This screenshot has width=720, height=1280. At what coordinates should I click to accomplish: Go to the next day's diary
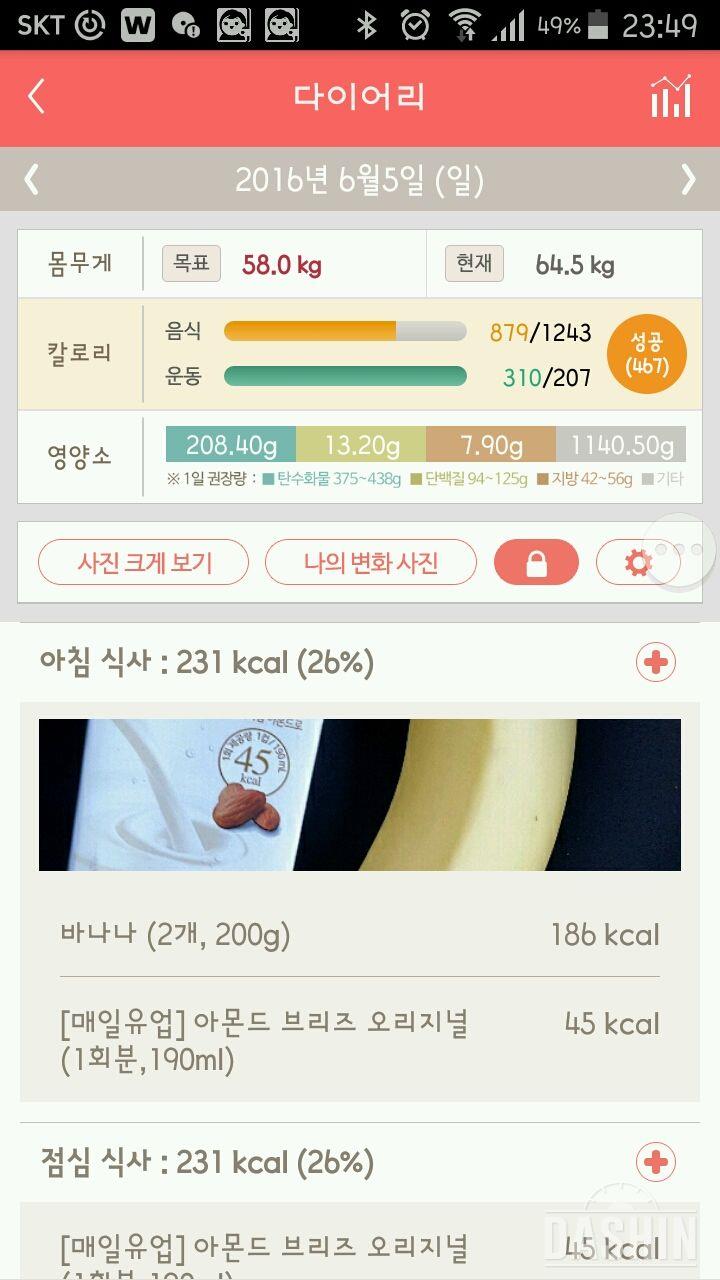(688, 180)
